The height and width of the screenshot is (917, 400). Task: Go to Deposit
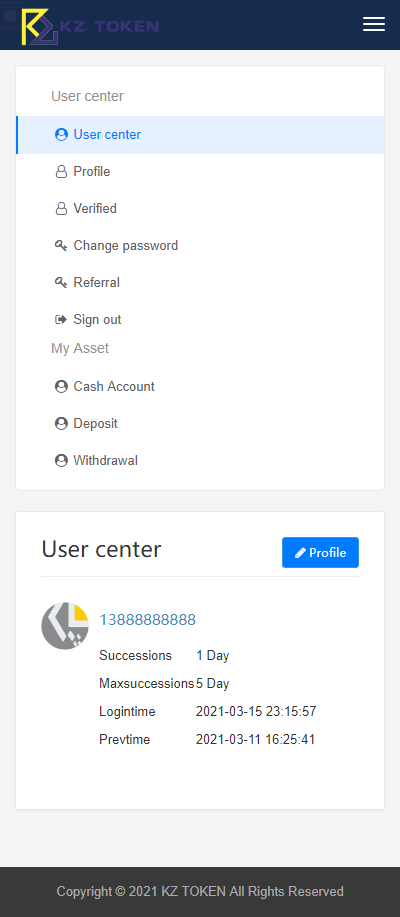(x=200, y=423)
